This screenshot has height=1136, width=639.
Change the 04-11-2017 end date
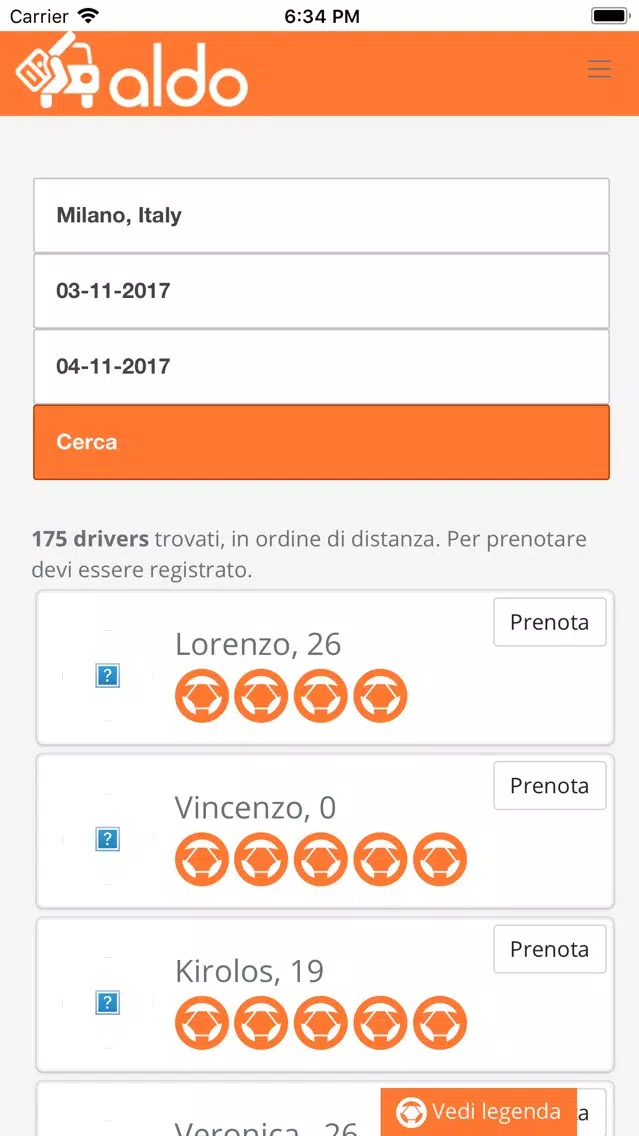pyautogui.click(x=321, y=366)
